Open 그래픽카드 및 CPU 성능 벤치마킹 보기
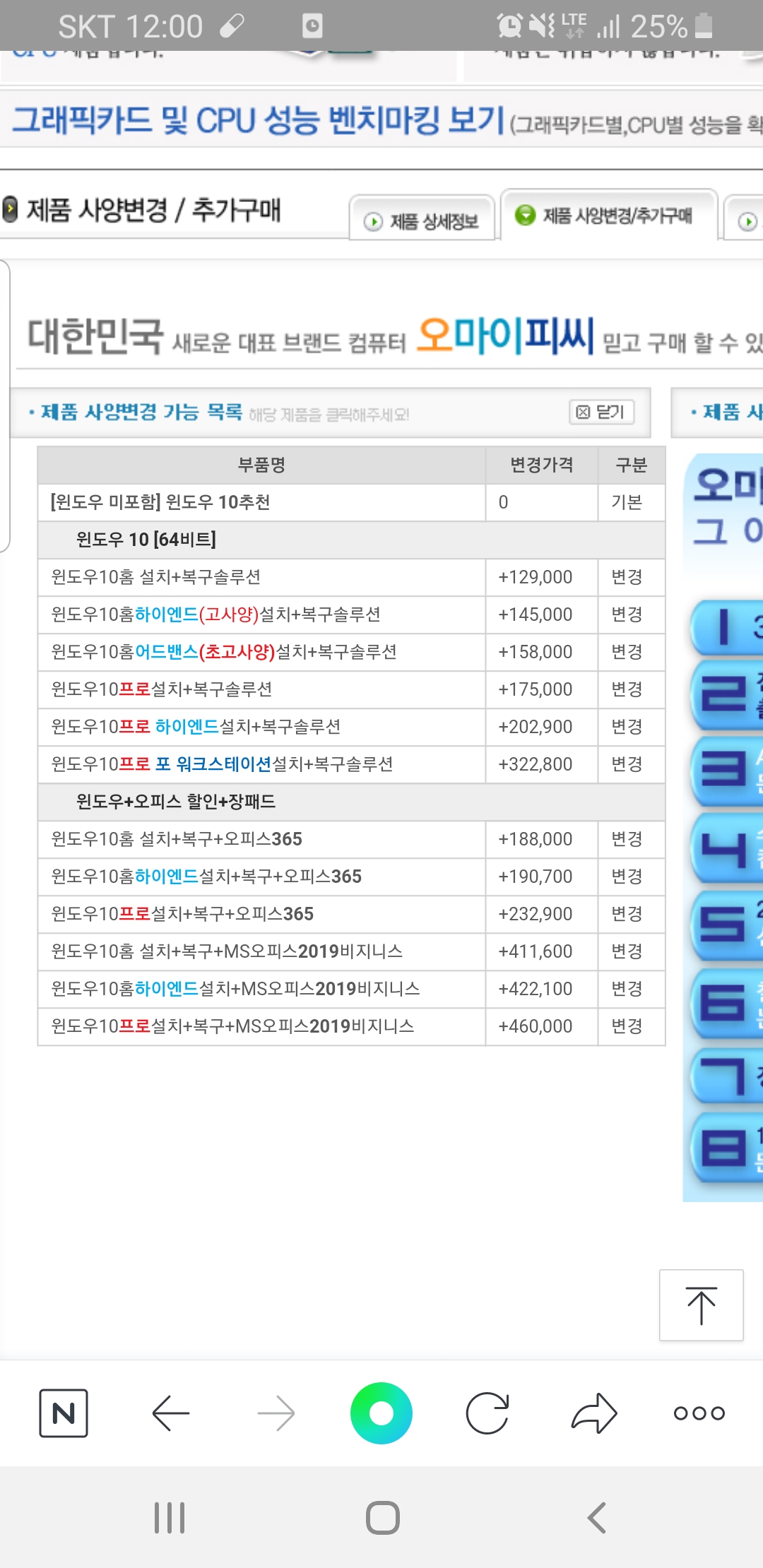763x1568 pixels. 259,121
